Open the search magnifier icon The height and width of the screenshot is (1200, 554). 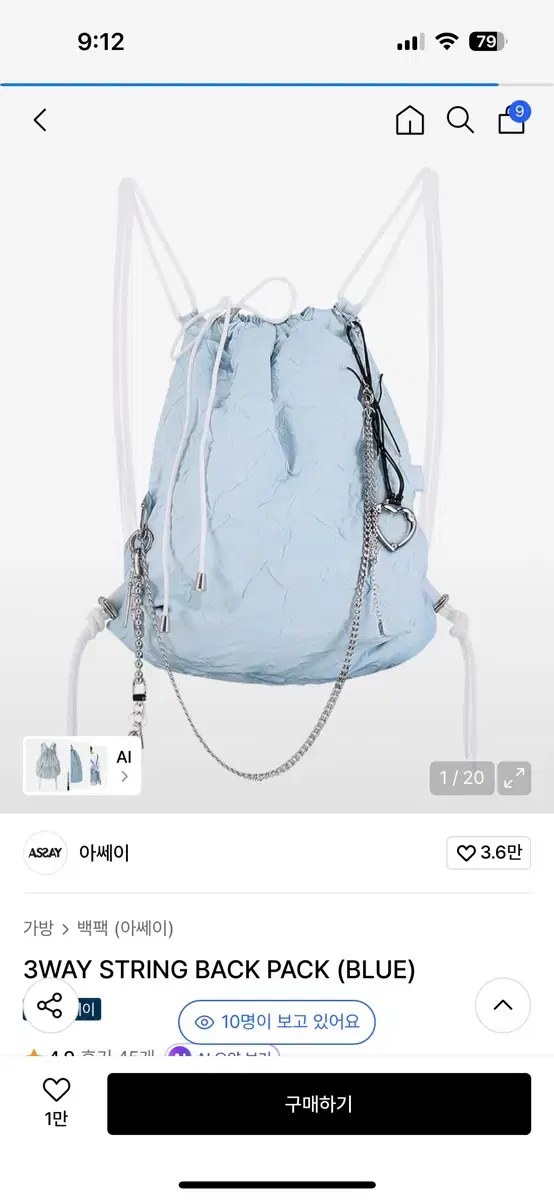tap(460, 121)
